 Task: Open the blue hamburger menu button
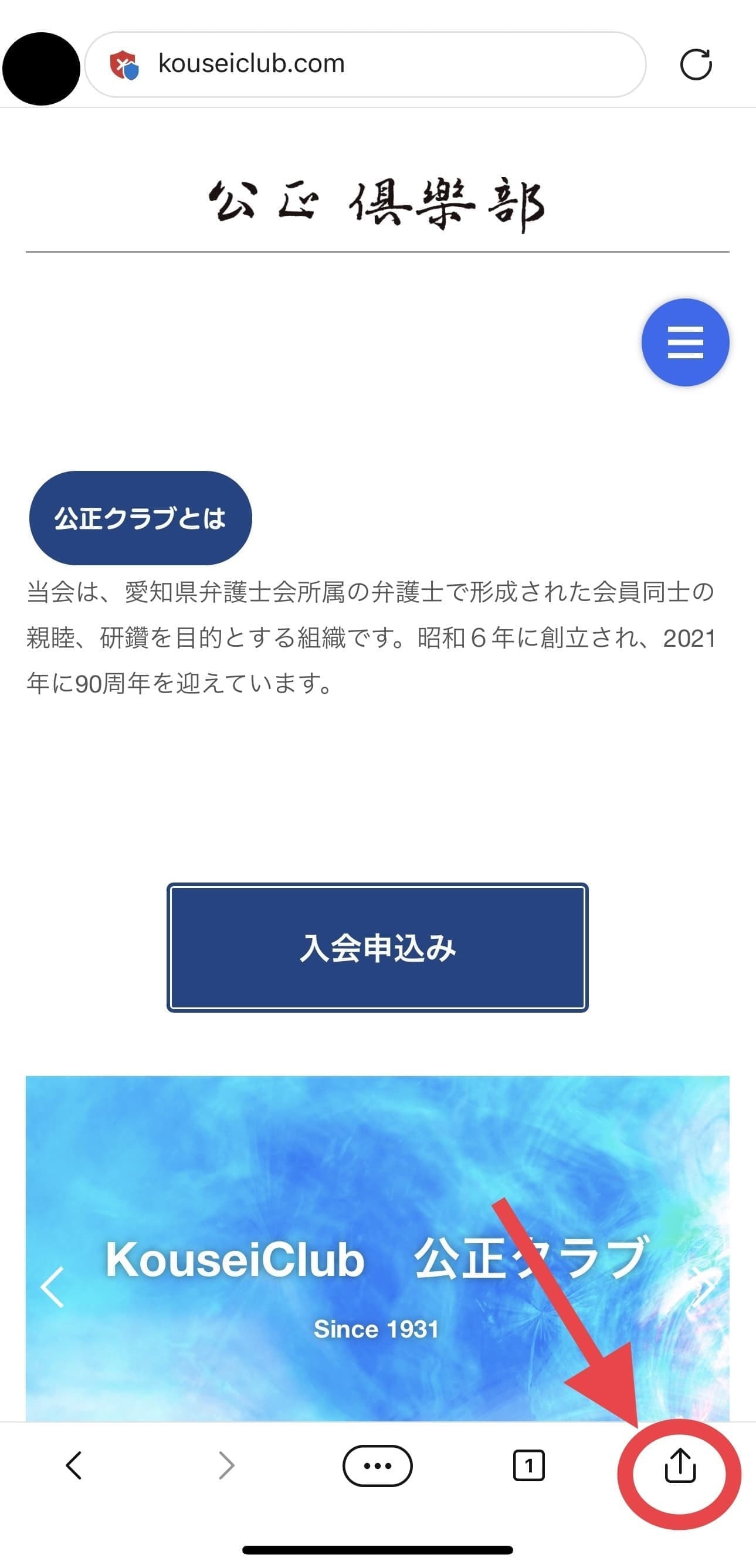pos(685,342)
